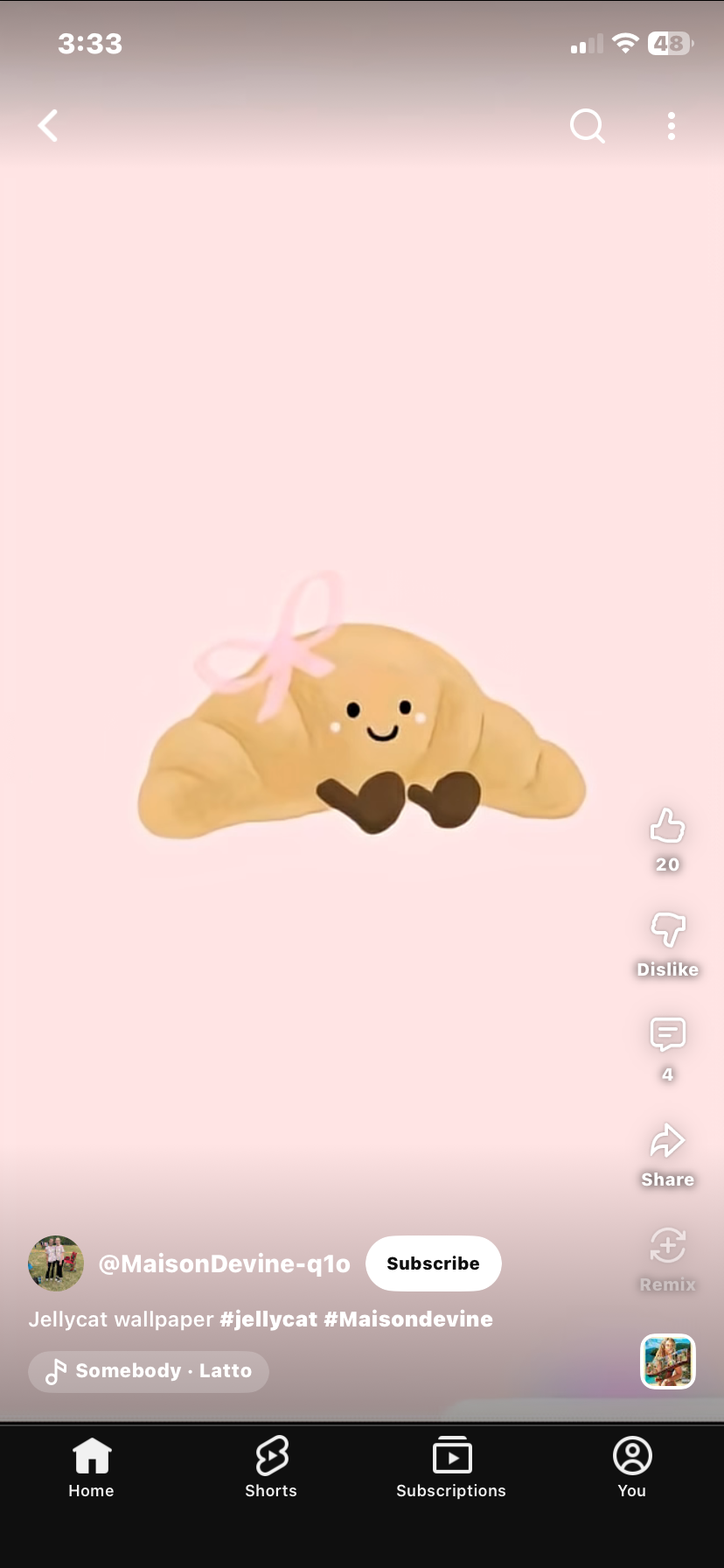Go to the You tab
The width and height of the screenshot is (724, 1568).
coord(632,1467)
